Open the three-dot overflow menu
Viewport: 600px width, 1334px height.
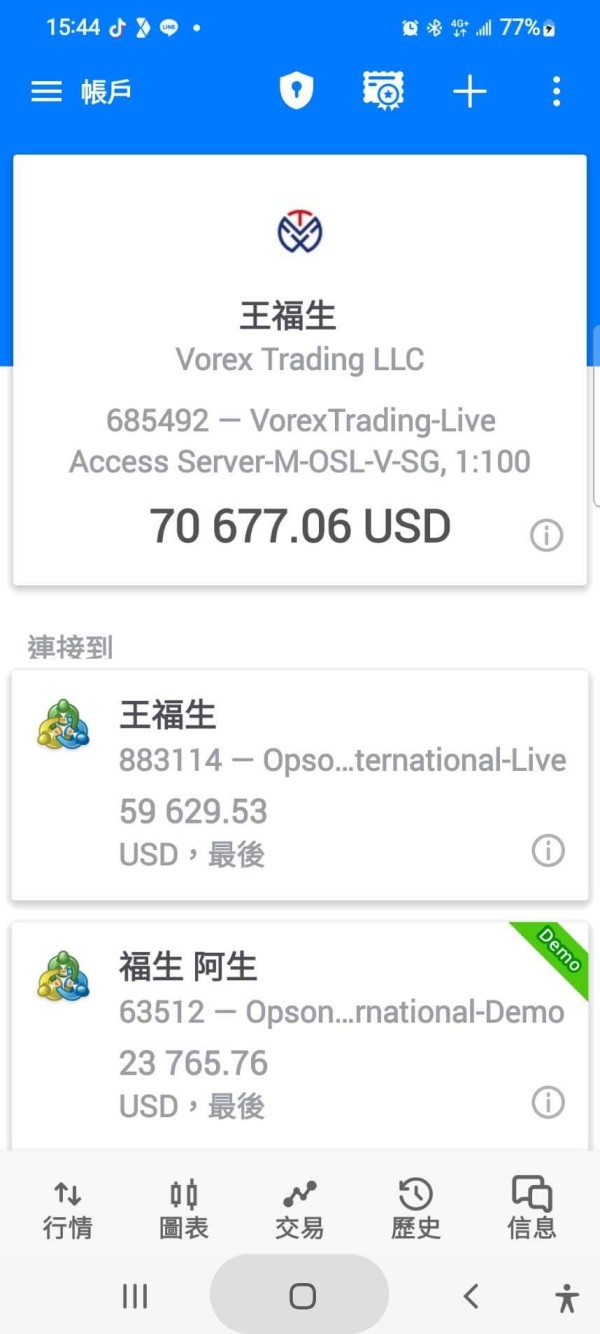click(556, 92)
